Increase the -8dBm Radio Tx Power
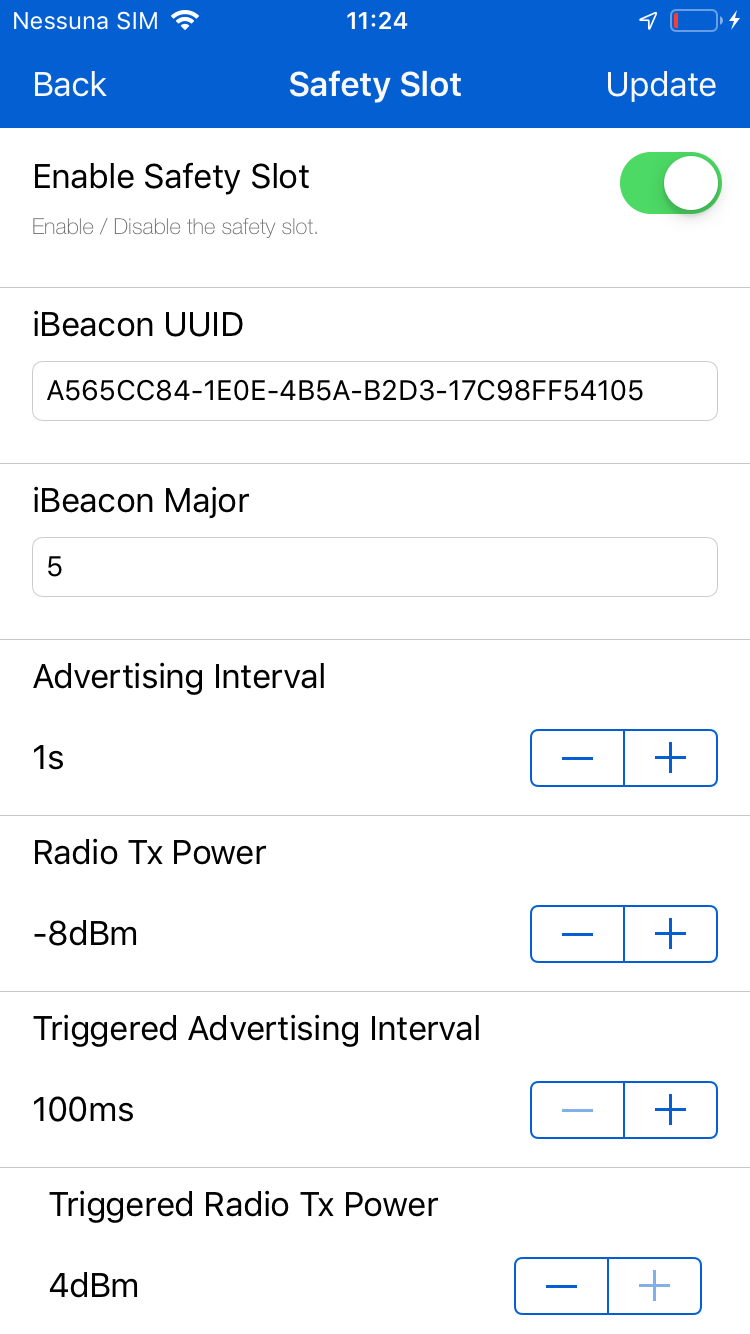750x1334 pixels. click(x=671, y=934)
